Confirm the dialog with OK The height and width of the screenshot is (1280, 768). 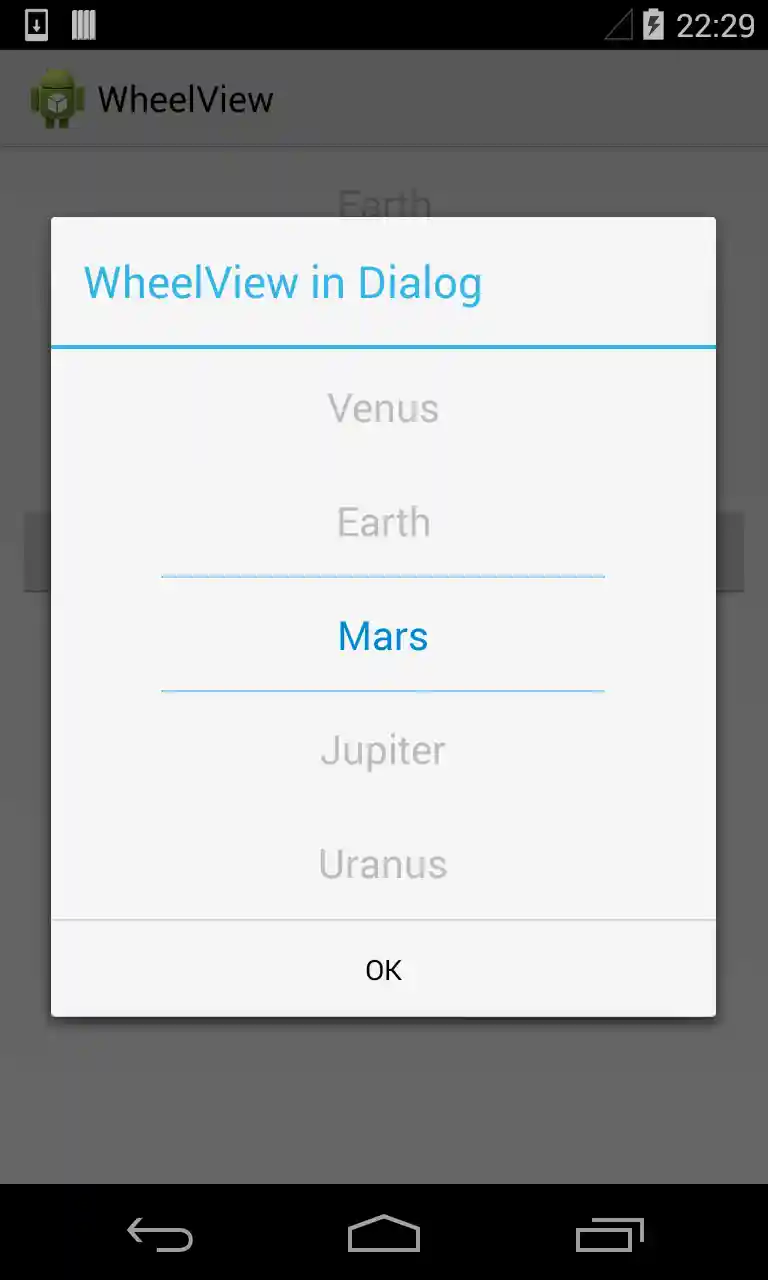(x=383, y=970)
